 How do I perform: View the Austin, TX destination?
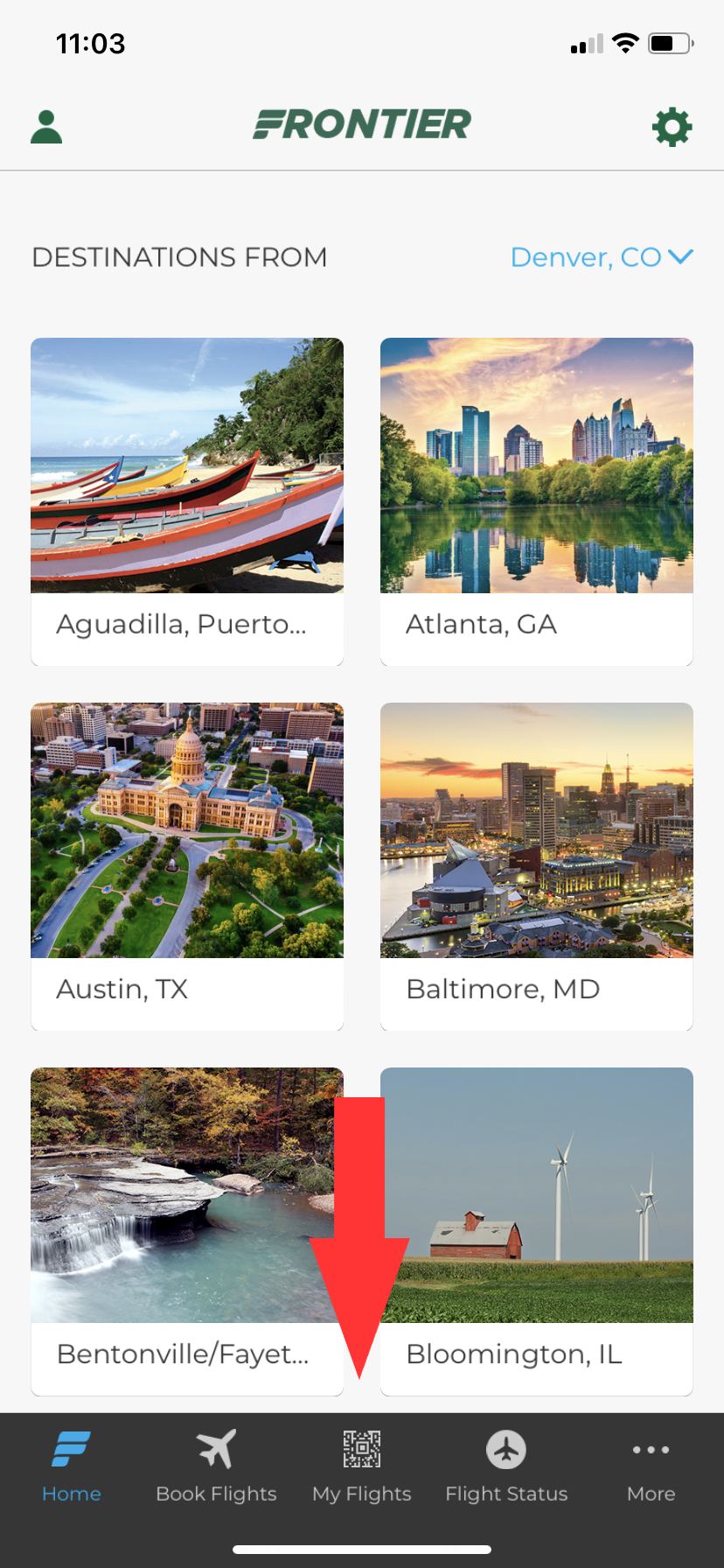pyautogui.click(x=187, y=865)
